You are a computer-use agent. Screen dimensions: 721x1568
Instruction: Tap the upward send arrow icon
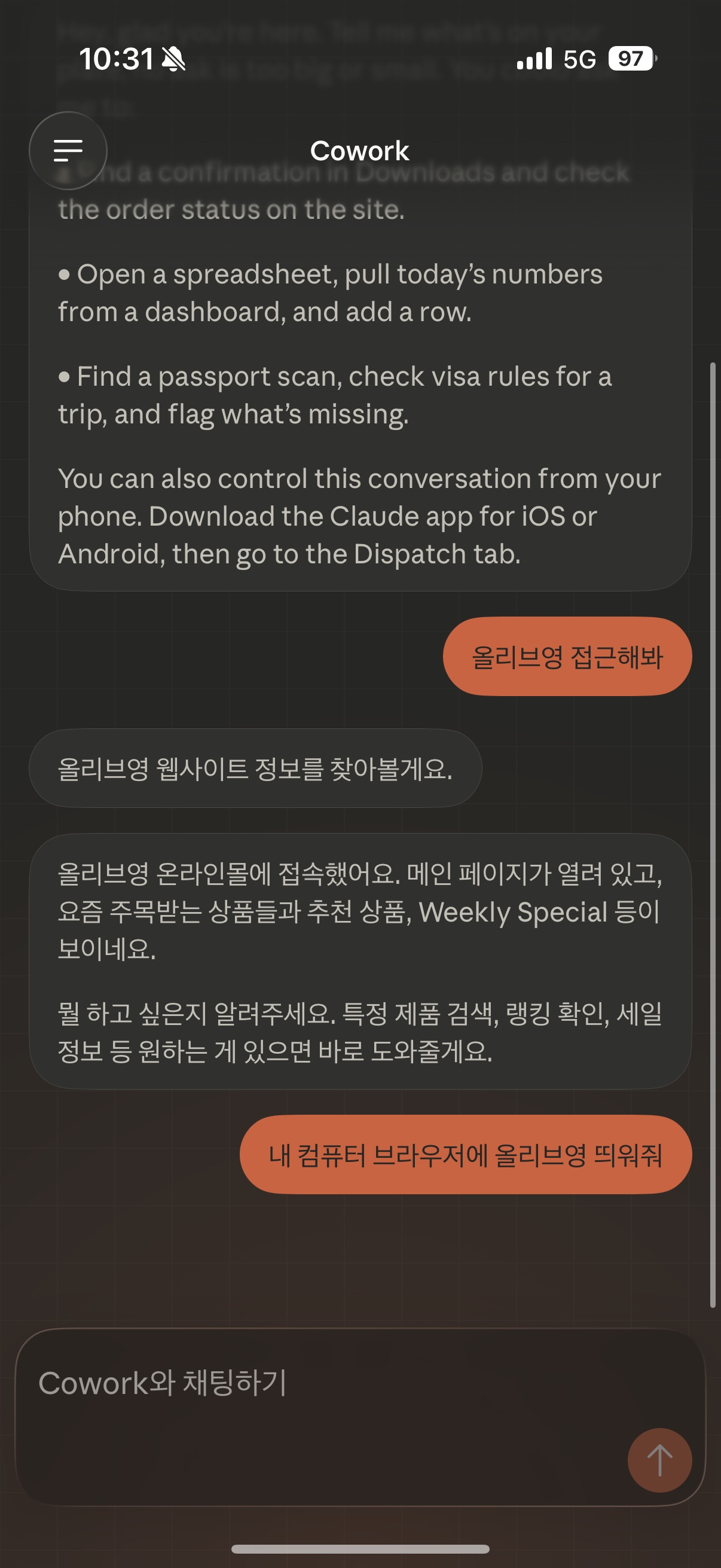659,1460
